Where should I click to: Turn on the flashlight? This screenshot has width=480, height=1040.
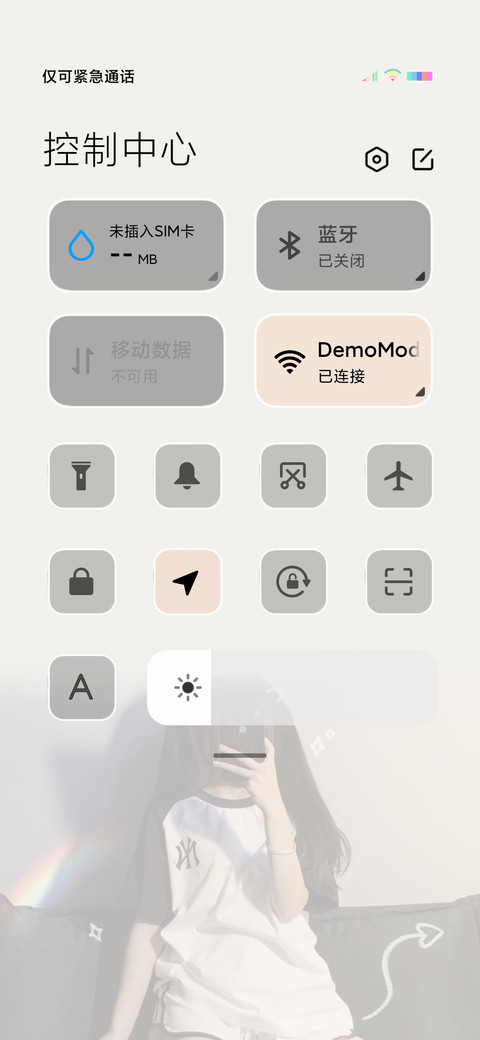tap(82, 476)
